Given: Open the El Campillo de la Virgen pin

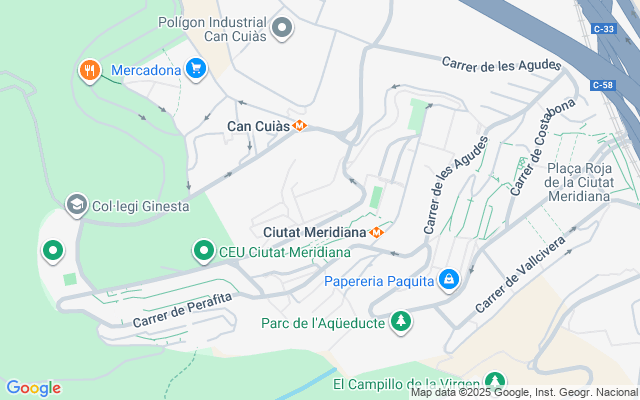Looking at the screenshot, I should point(495,381).
